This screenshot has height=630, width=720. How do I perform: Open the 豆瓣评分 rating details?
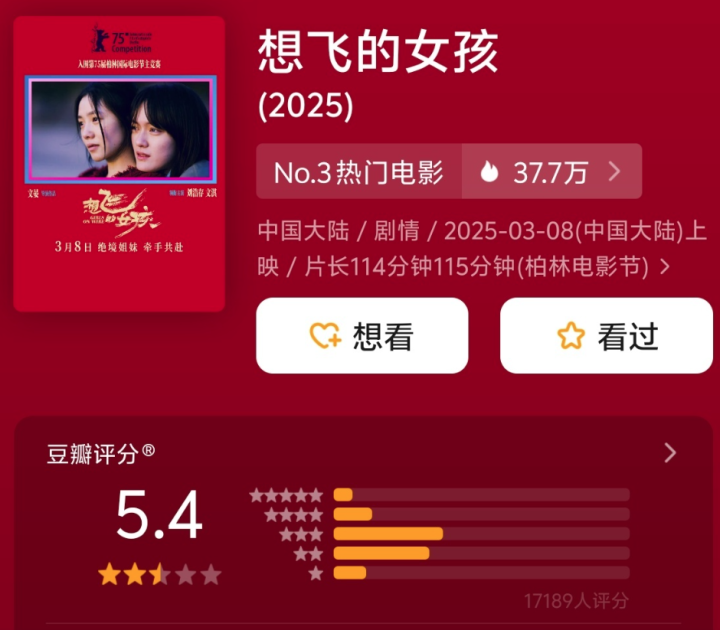[x=669, y=454]
